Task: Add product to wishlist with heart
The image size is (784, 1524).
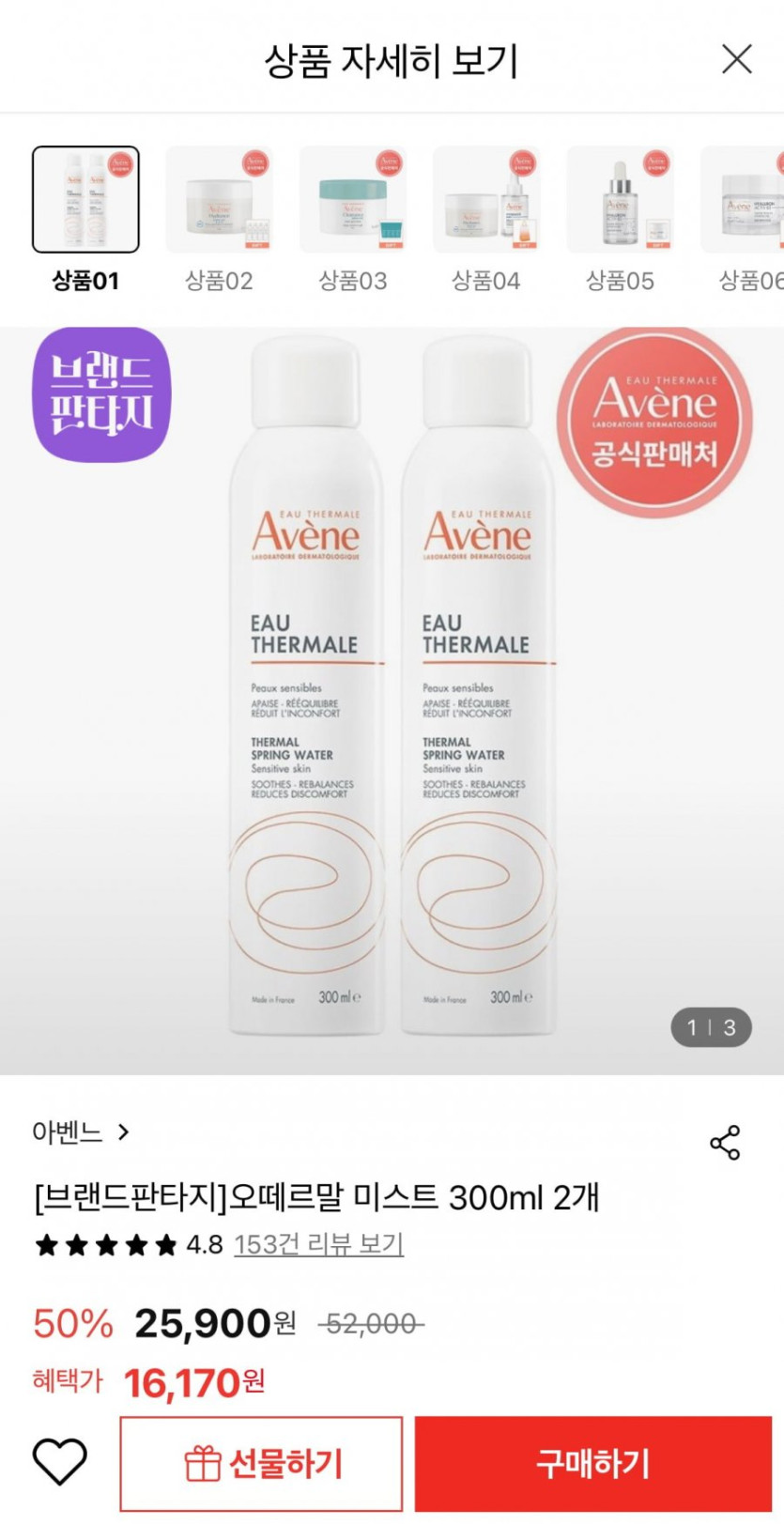Action: point(60,1461)
